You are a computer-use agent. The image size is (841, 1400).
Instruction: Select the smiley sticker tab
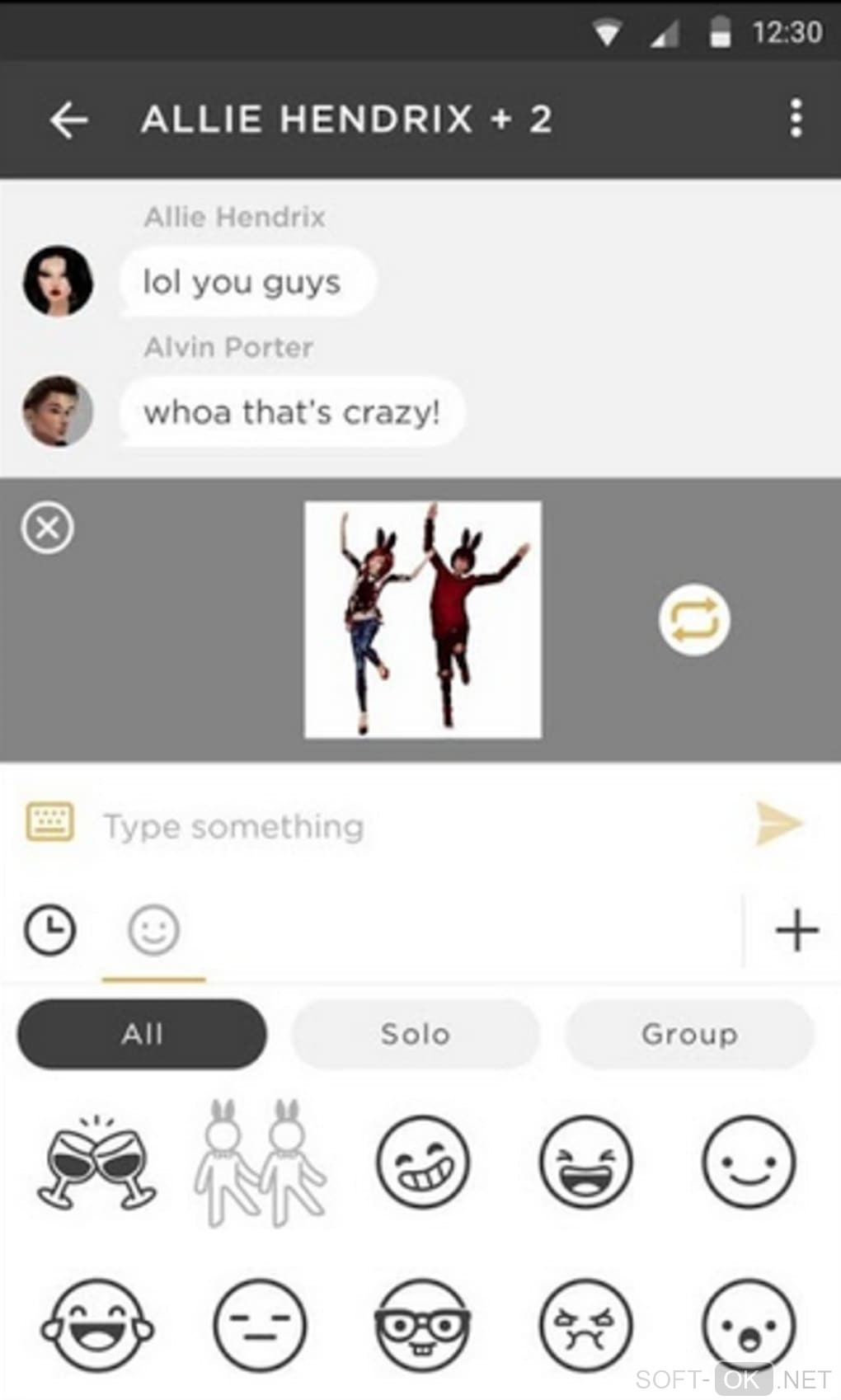pos(153,930)
